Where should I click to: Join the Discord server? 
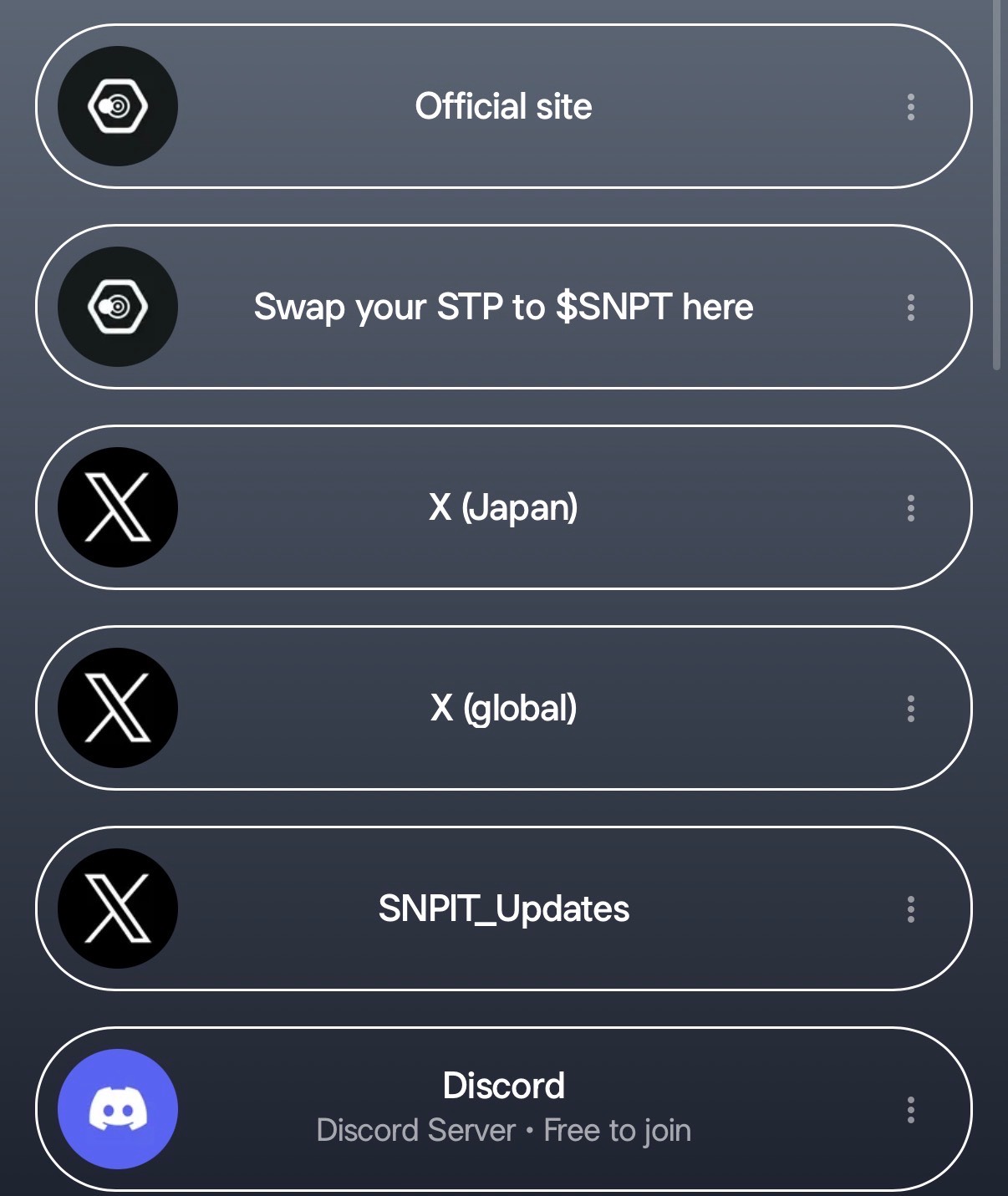coord(503,1108)
